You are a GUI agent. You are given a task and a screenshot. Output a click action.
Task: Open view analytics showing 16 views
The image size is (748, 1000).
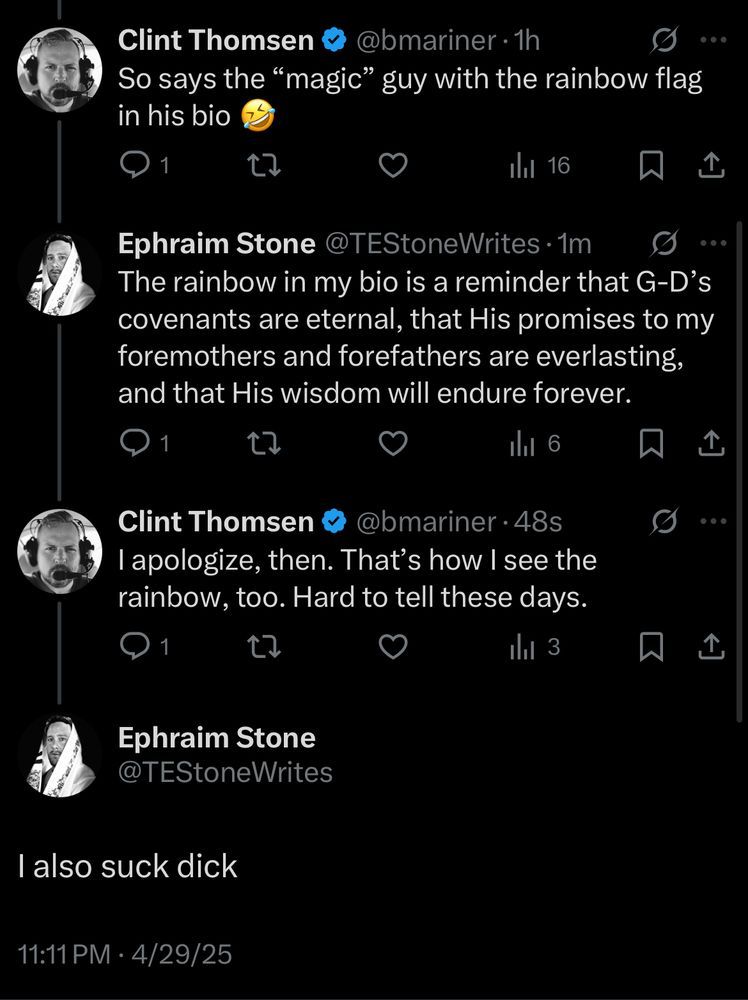pos(528,166)
